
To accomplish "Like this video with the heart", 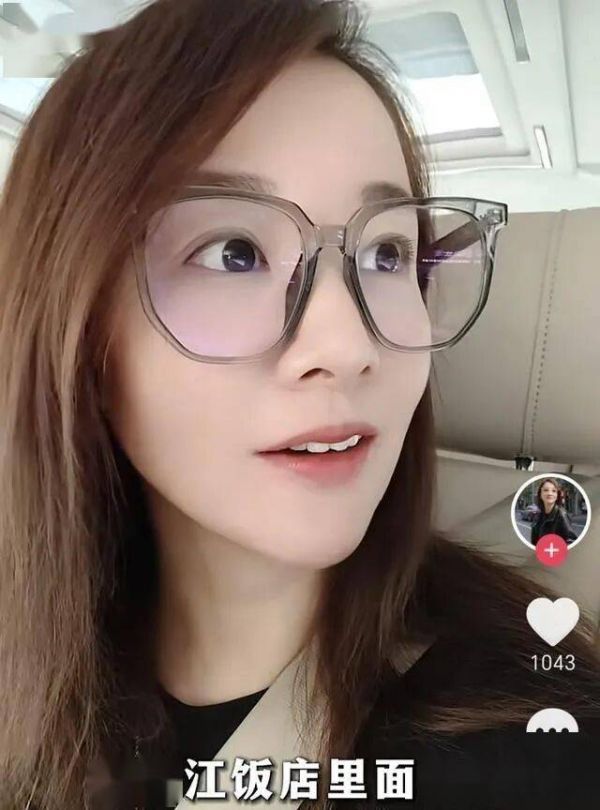I will coord(553,621).
